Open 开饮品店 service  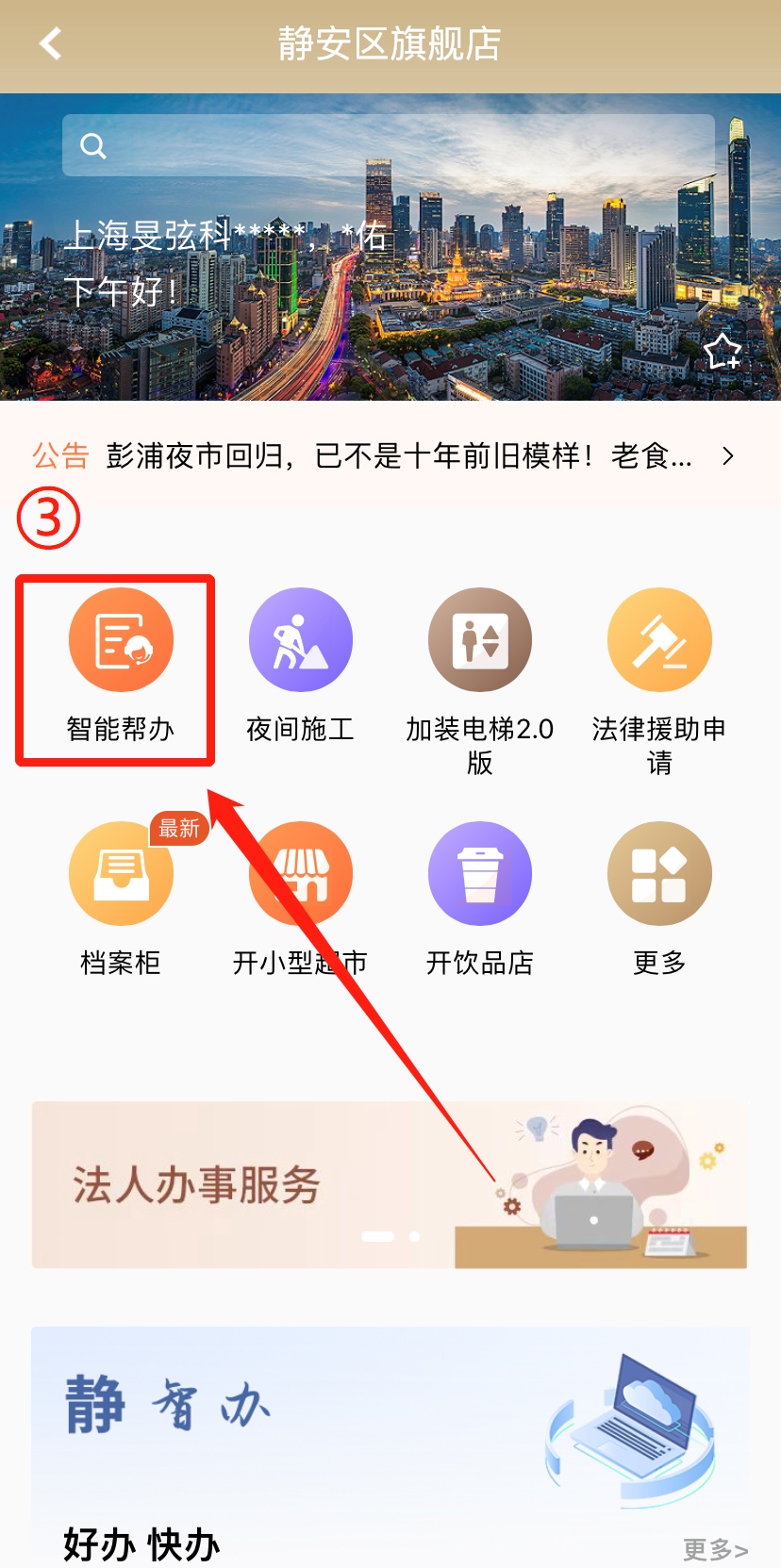480,900
